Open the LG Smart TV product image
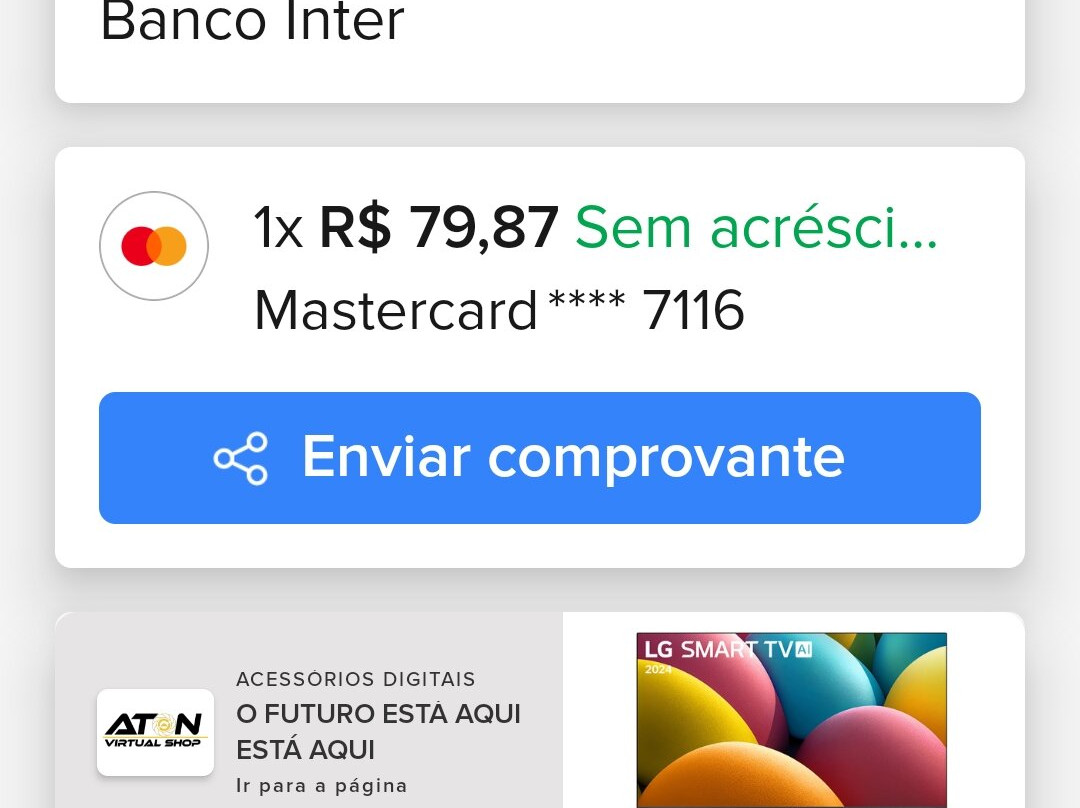Viewport: 1080px width, 808px height. pyautogui.click(x=791, y=718)
